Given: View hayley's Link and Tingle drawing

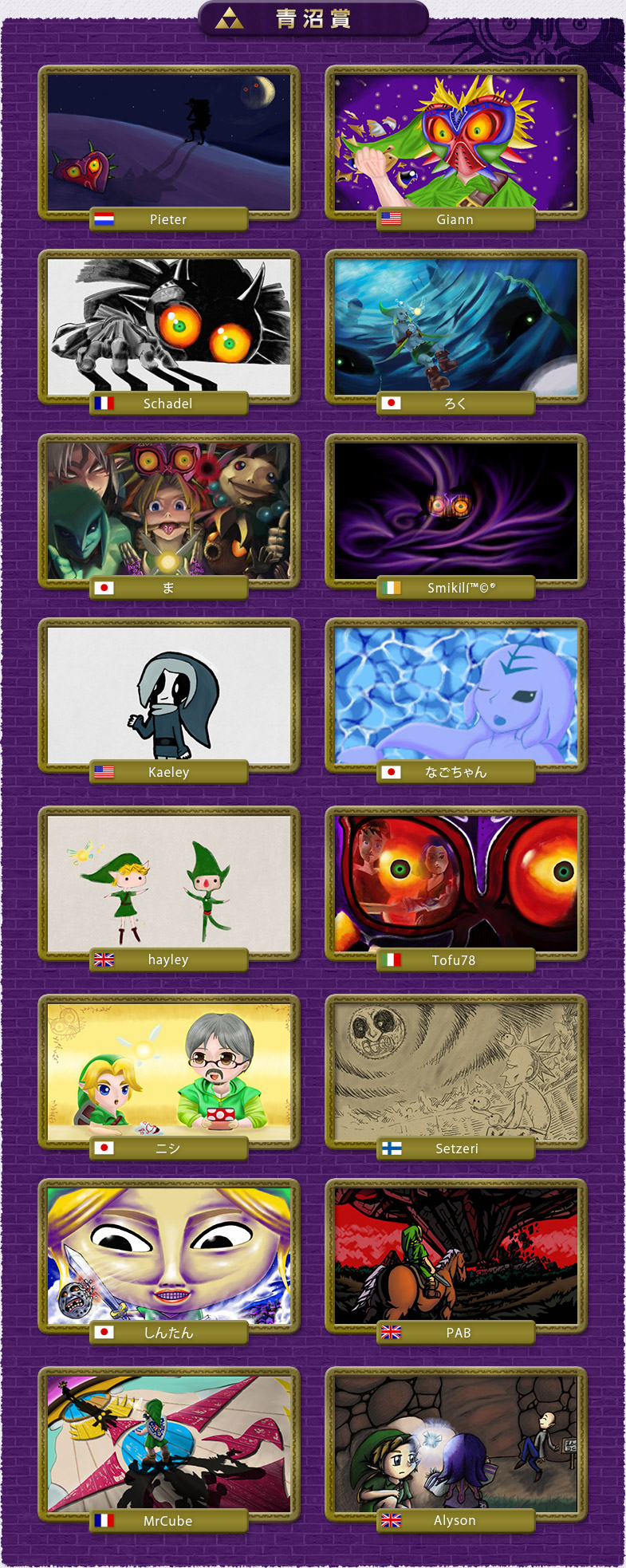Looking at the screenshot, I should [169, 883].
